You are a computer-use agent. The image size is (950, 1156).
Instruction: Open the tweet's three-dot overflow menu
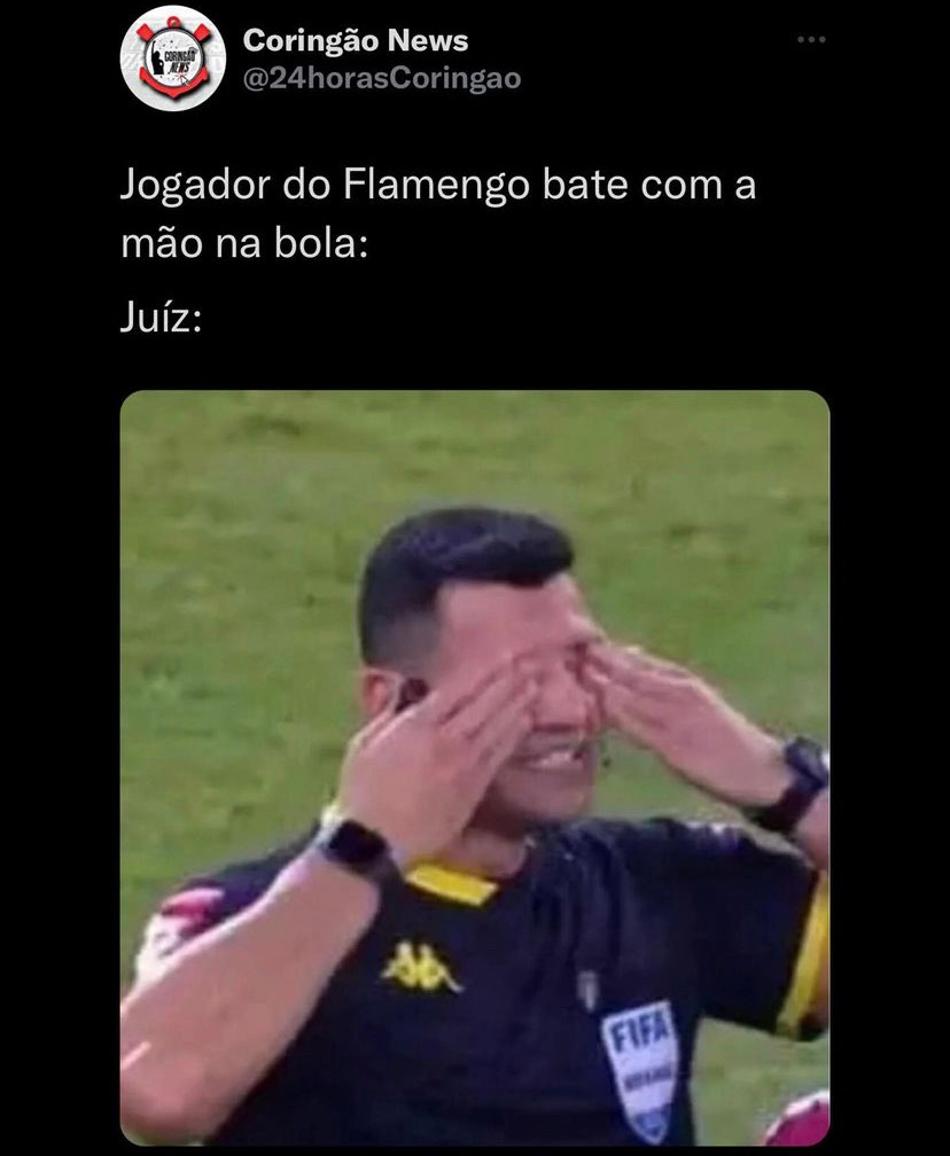811,40
